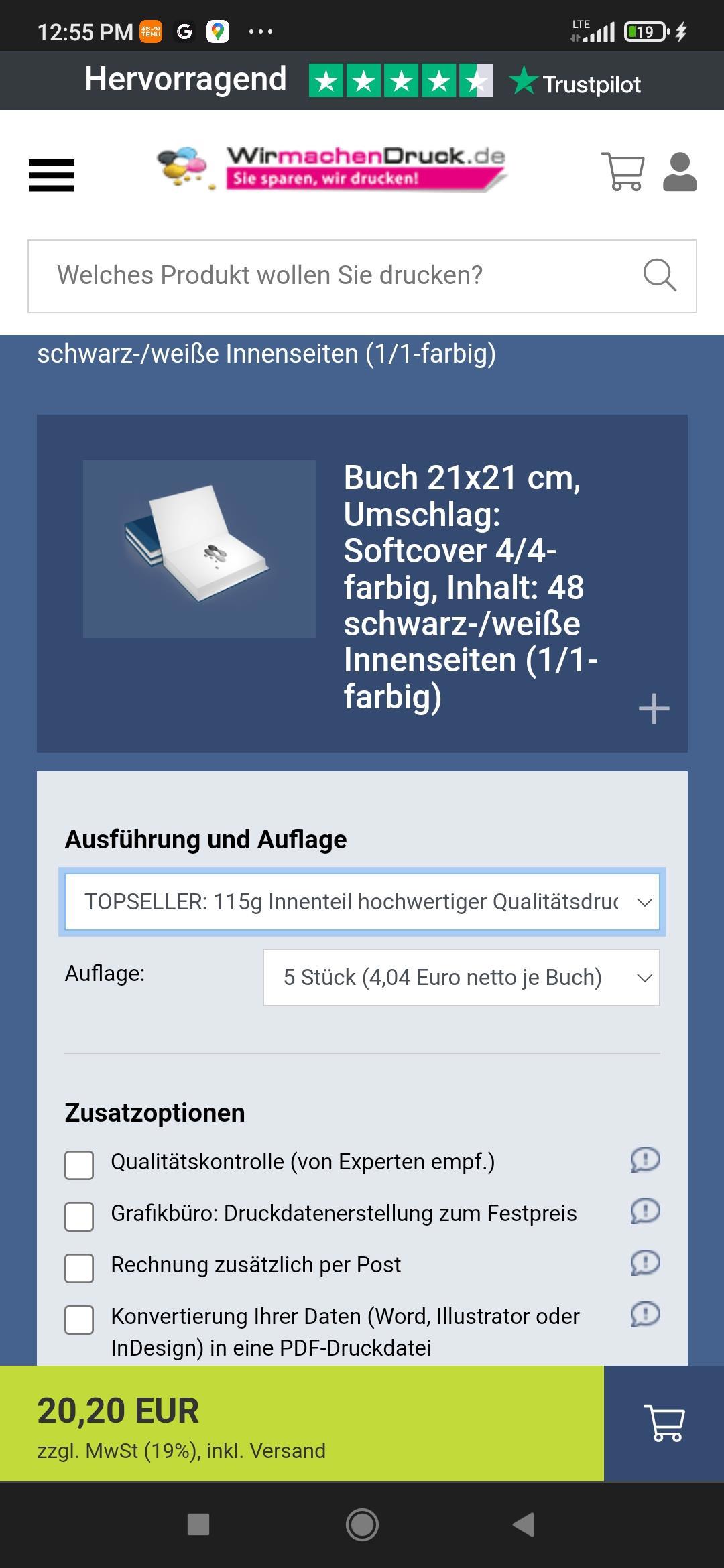724x1568 pixels.
Task: Add to cart via bottom cart button
Action: (664, 1423)
